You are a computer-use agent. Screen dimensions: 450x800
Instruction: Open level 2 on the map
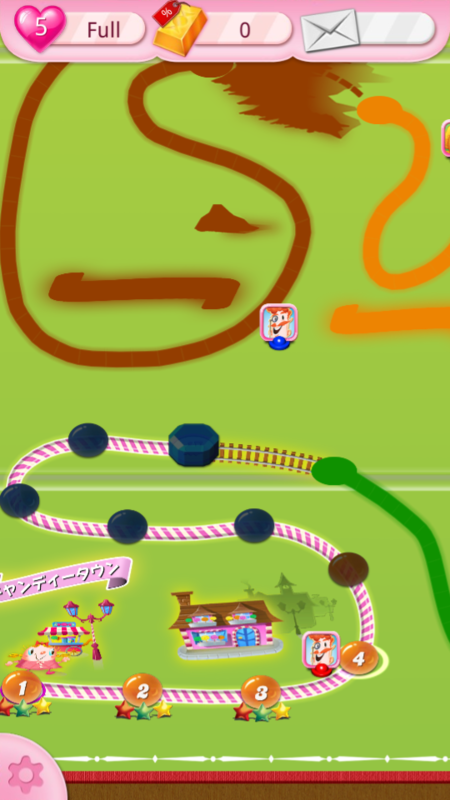click(x=142, y=691)
